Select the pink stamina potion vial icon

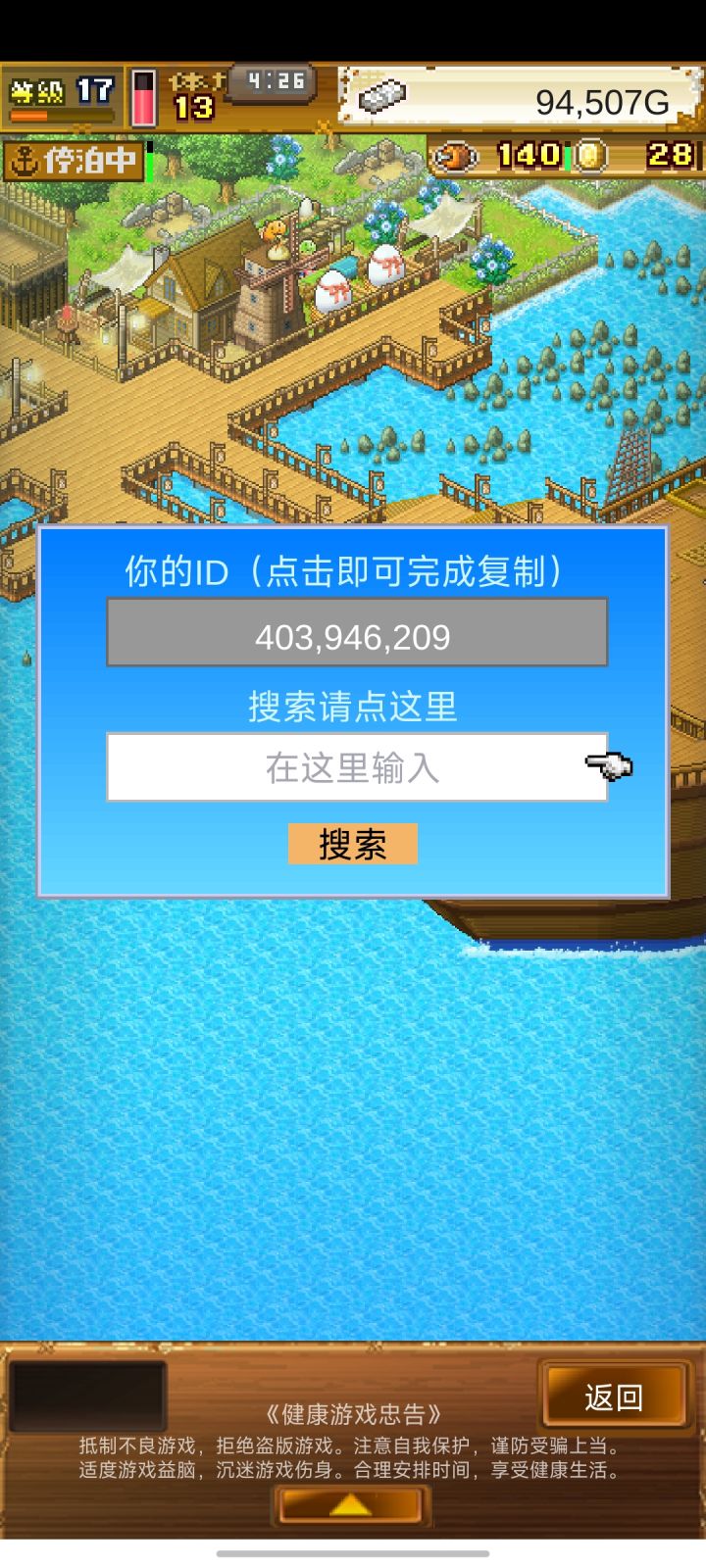coord(143,95)
